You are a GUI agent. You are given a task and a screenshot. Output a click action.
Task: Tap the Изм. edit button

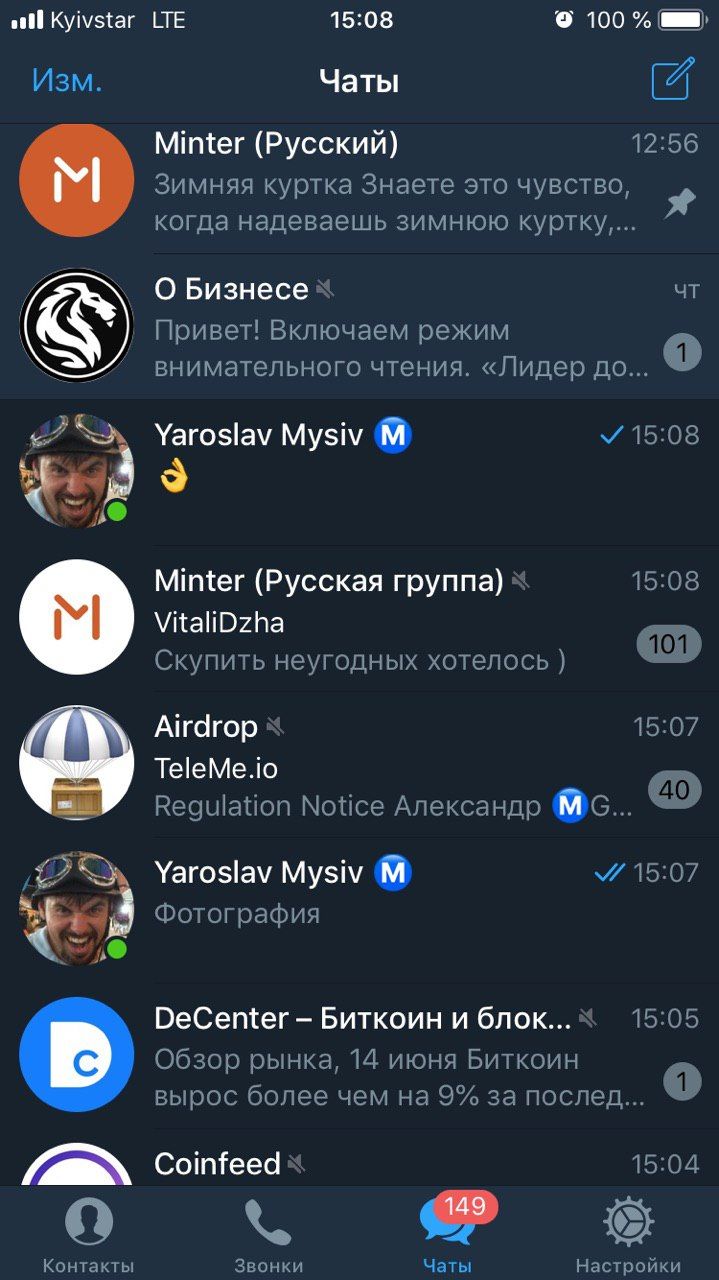(x=67, y=81)
